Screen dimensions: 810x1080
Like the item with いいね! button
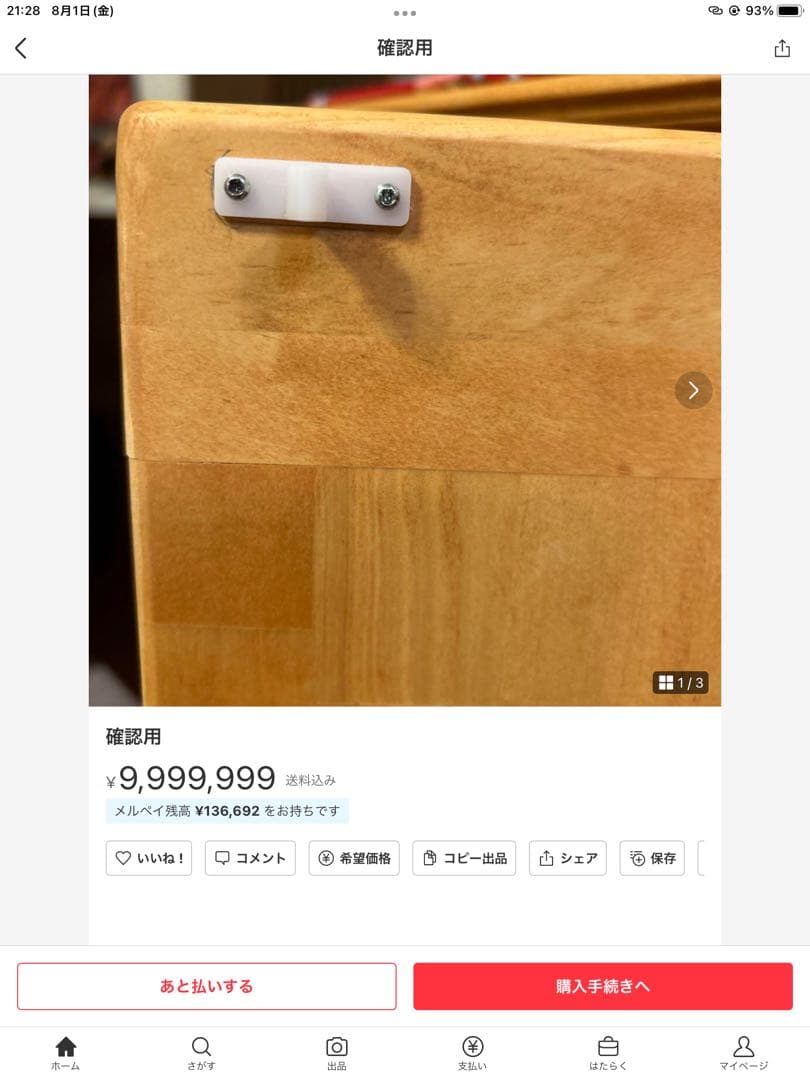(x=149, y=858)
